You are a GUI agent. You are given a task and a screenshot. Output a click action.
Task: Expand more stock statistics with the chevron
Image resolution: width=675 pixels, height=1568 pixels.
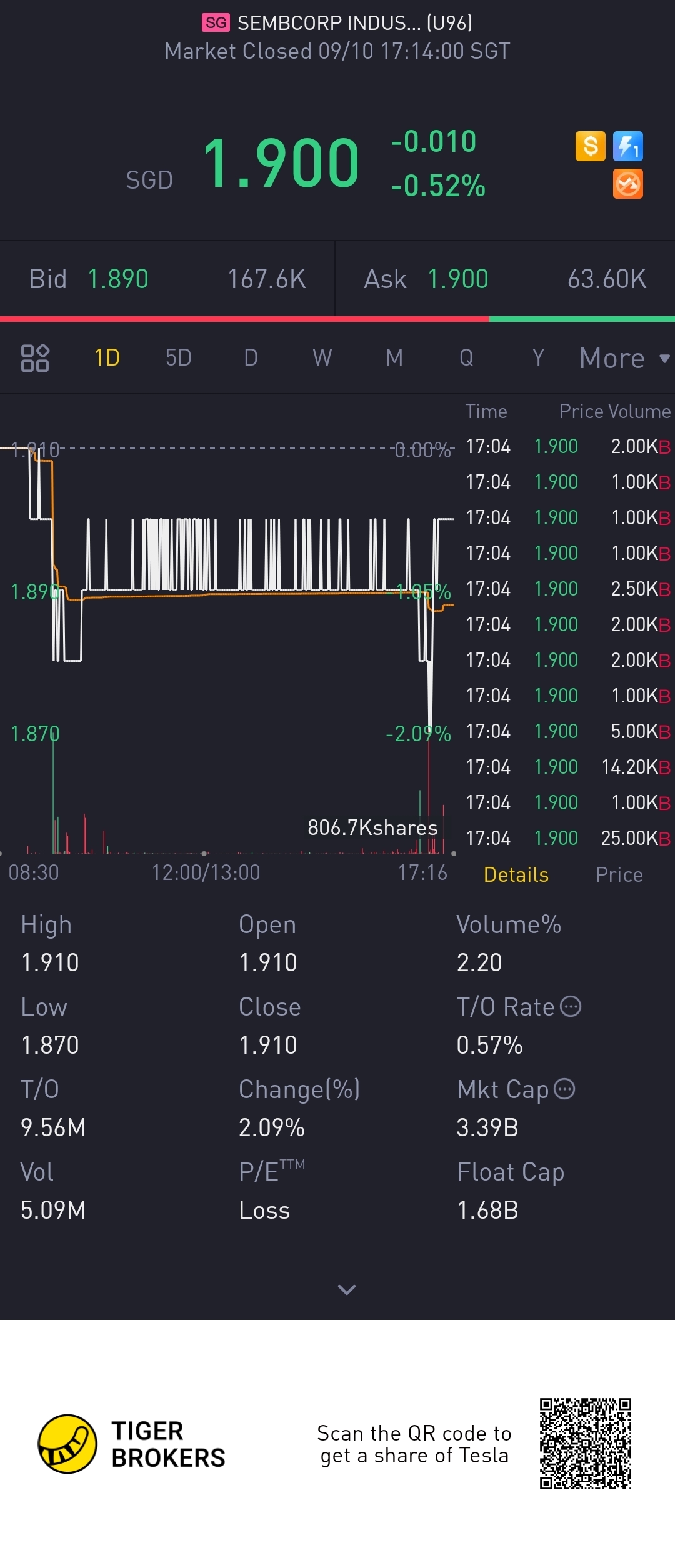[x=346, y=1289]
